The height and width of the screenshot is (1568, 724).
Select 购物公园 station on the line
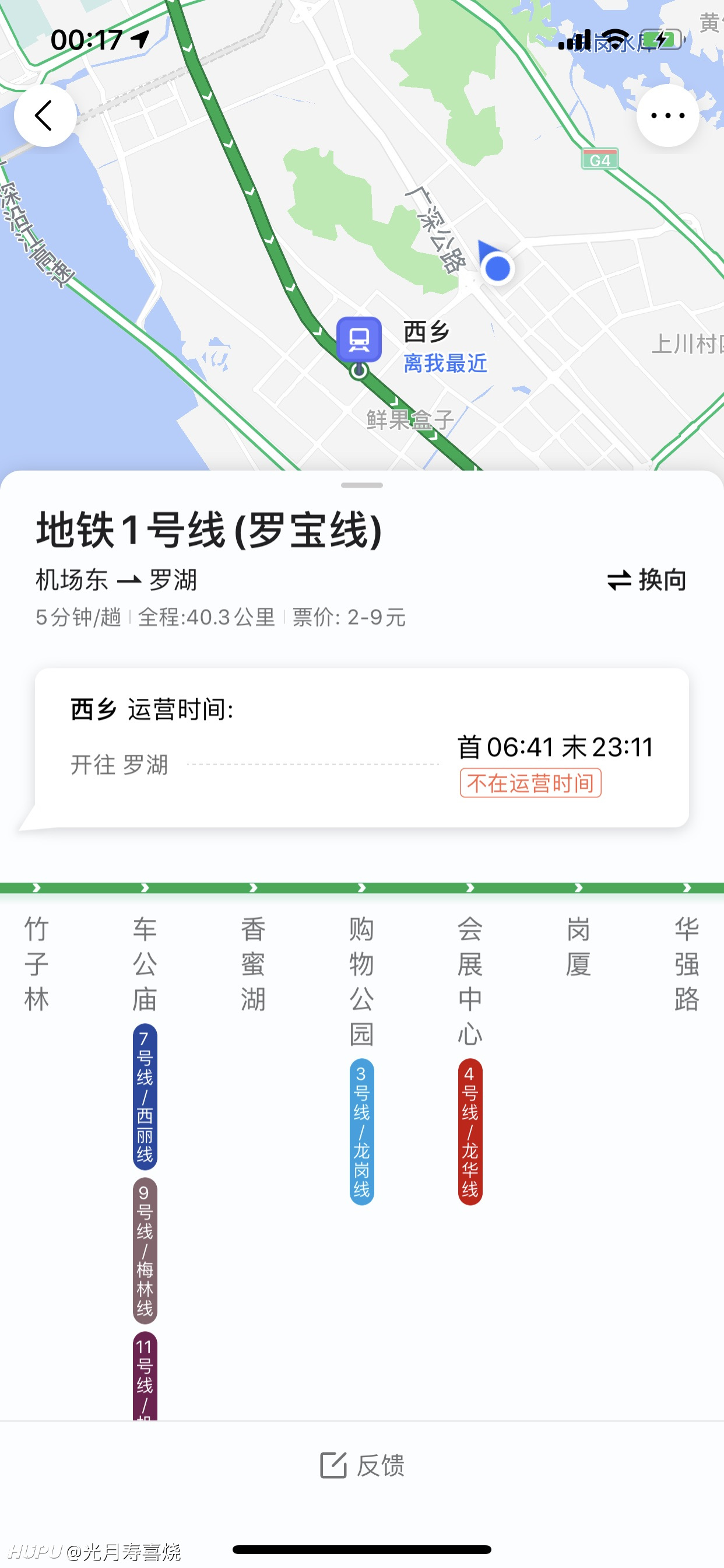[362, 981]
